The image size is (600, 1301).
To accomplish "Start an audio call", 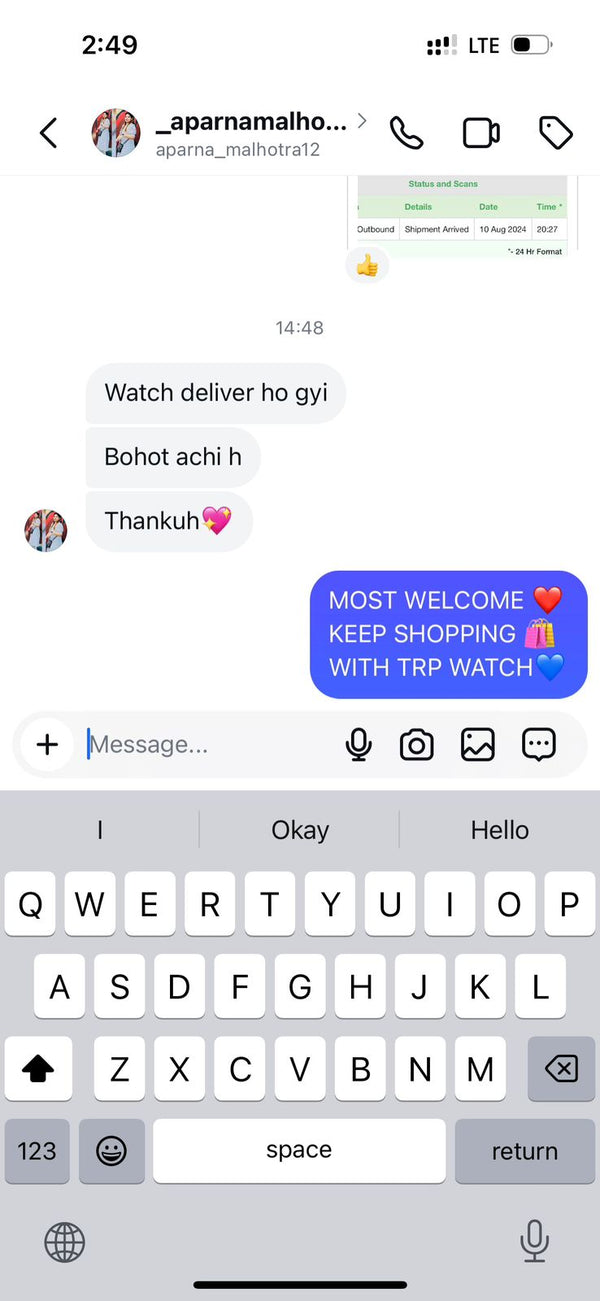I will pos(406,133).
